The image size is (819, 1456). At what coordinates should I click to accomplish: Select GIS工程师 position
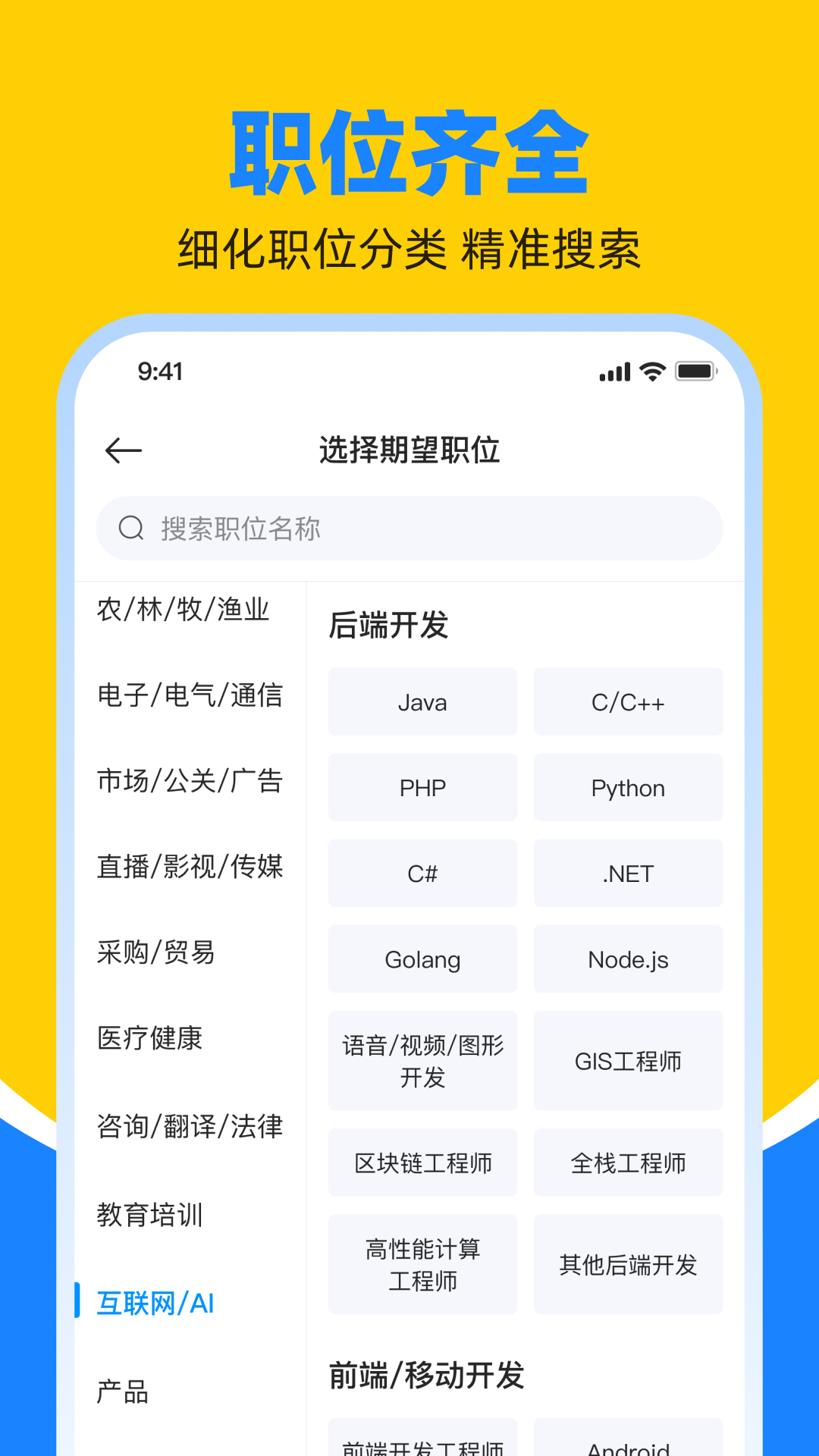[628, 1061]
